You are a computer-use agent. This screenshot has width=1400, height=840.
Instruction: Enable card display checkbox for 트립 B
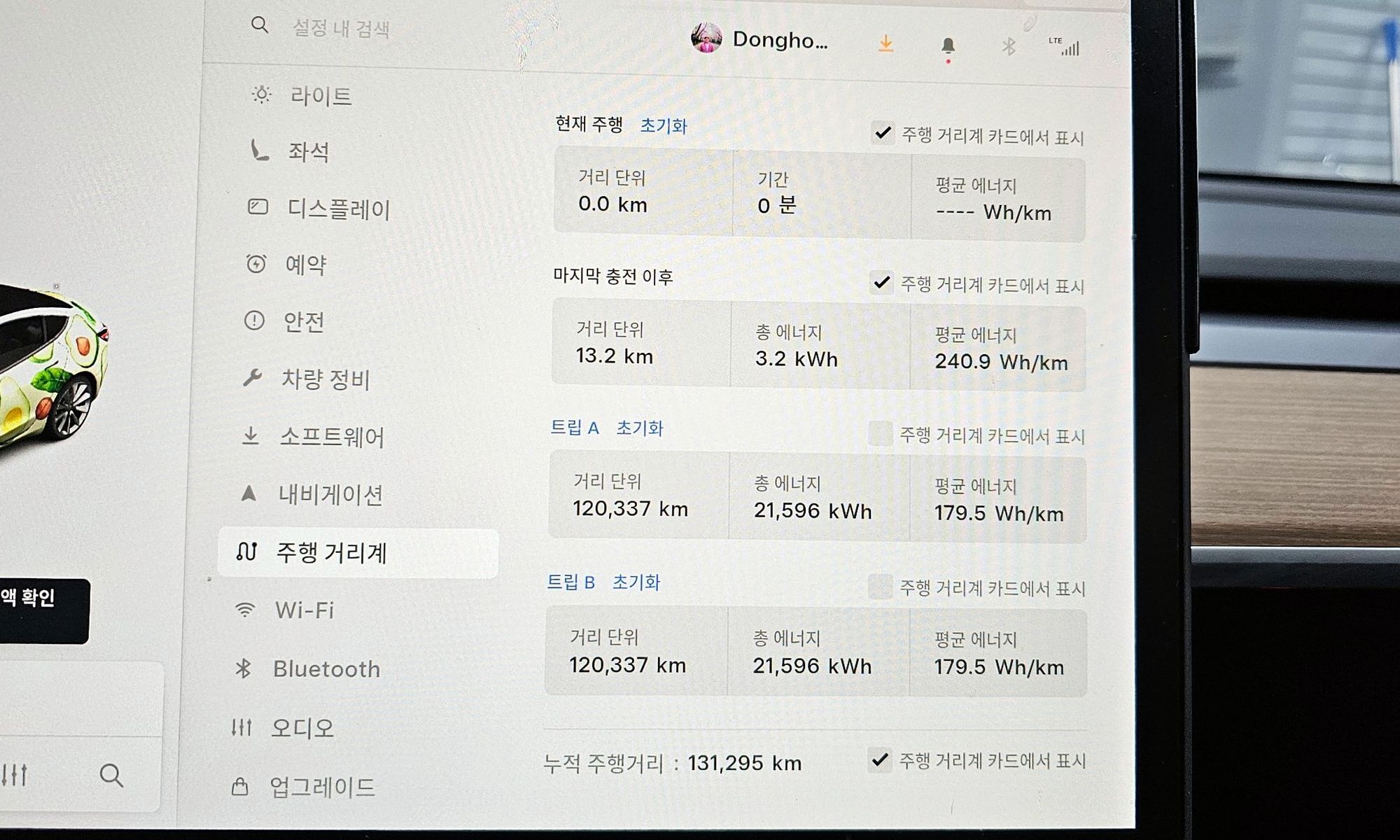(x=880, y=587)
